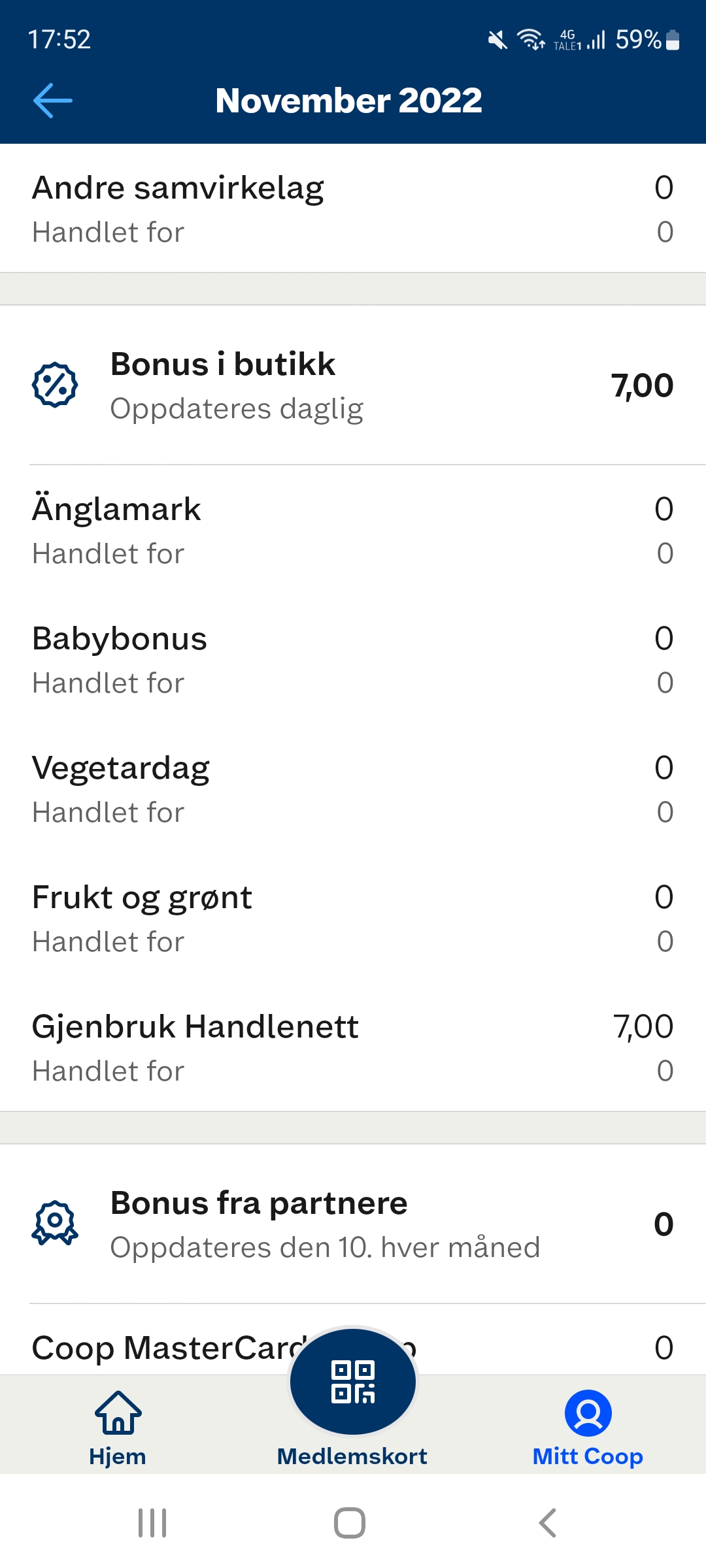Open the system recent apps
This screenshot has width=706, height=1568.
(x=152, y=1523)
